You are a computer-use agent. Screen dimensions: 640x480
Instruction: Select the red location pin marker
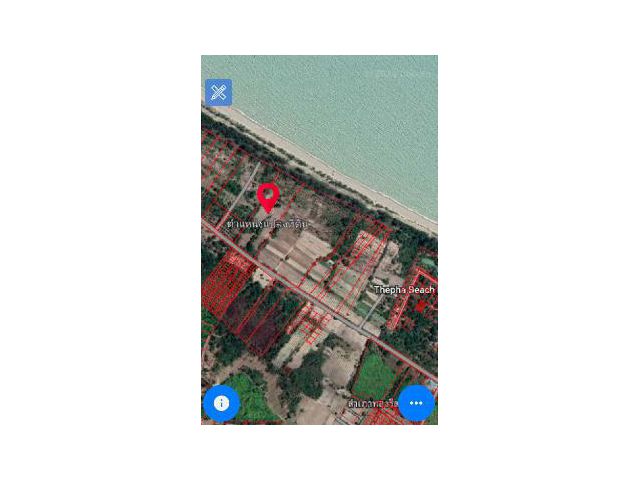click(x=267, y=194)
